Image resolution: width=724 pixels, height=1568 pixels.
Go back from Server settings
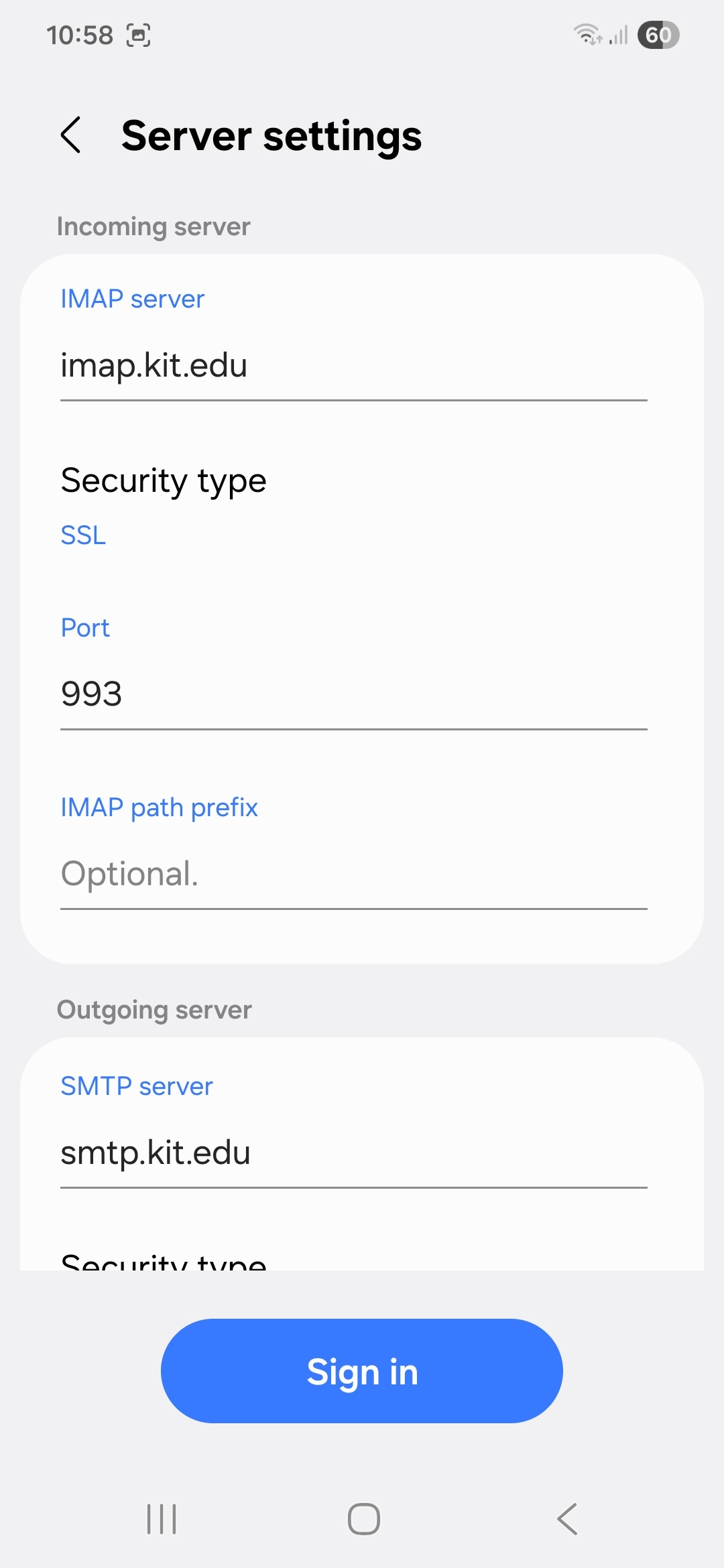(70, 135)
